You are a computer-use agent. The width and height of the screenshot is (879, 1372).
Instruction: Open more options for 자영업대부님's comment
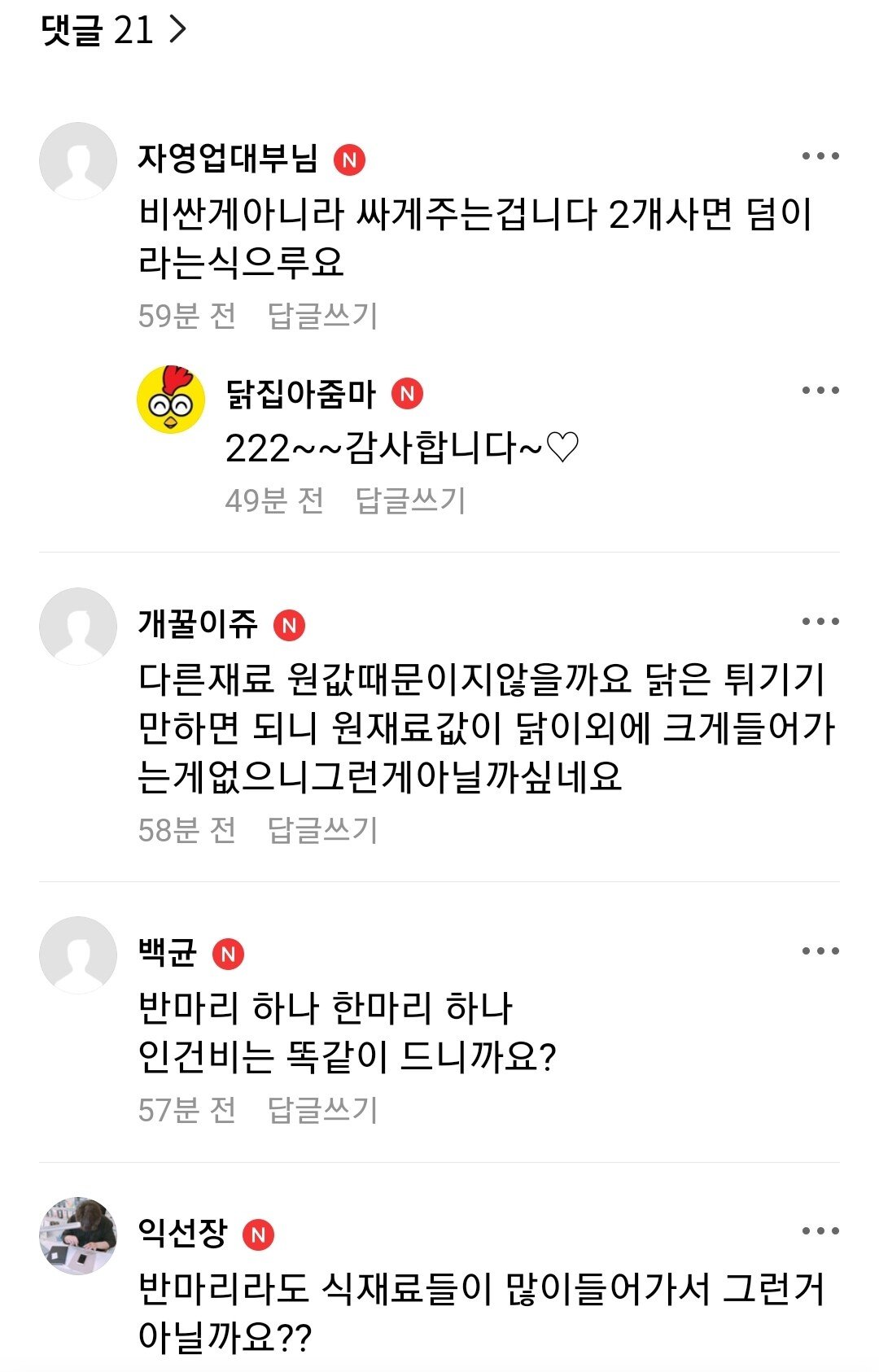point(820,156)
